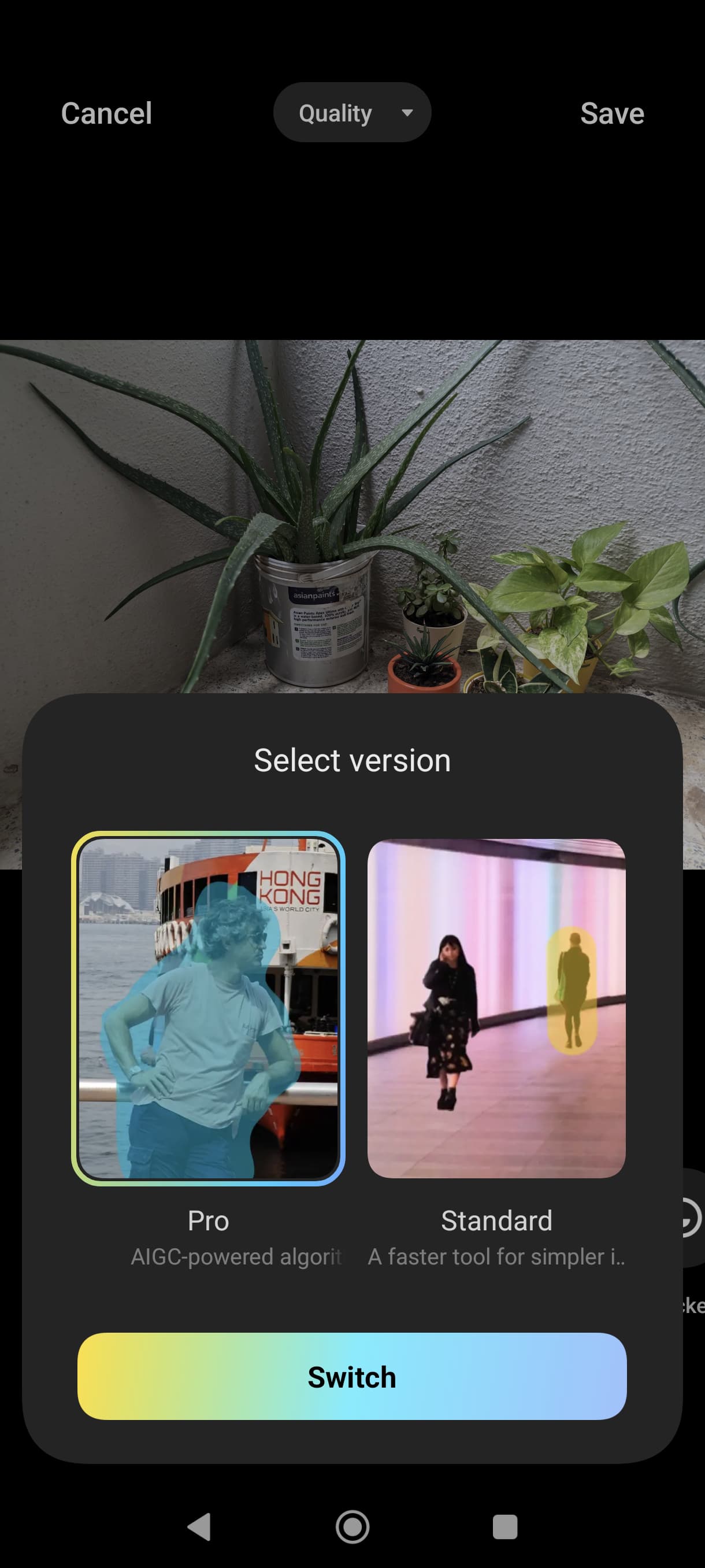Select the Standard version card
The image size is (705, 1568).
(496, 1008)
